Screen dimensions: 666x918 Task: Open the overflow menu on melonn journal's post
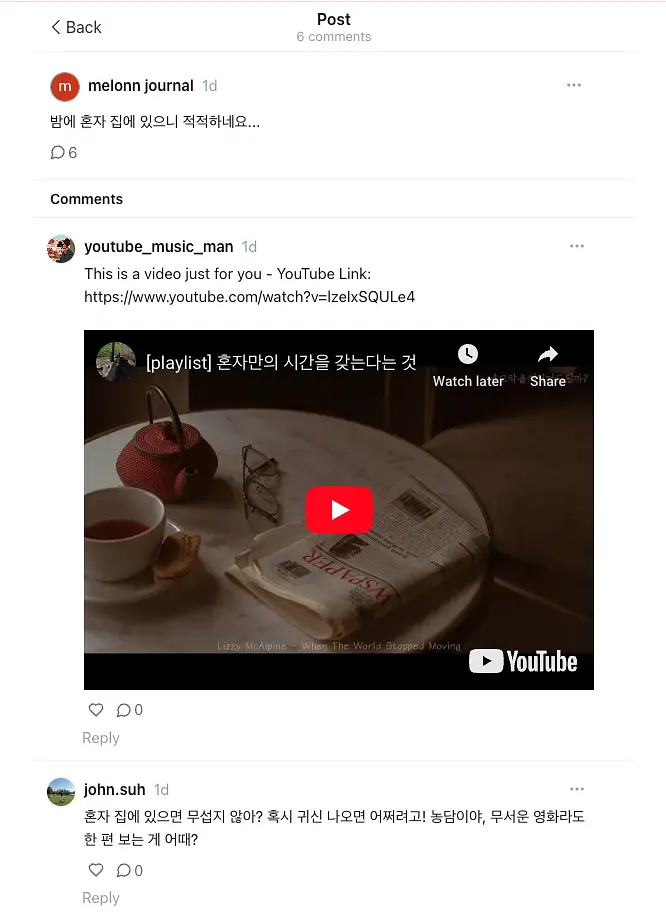[x=574, y=85]
